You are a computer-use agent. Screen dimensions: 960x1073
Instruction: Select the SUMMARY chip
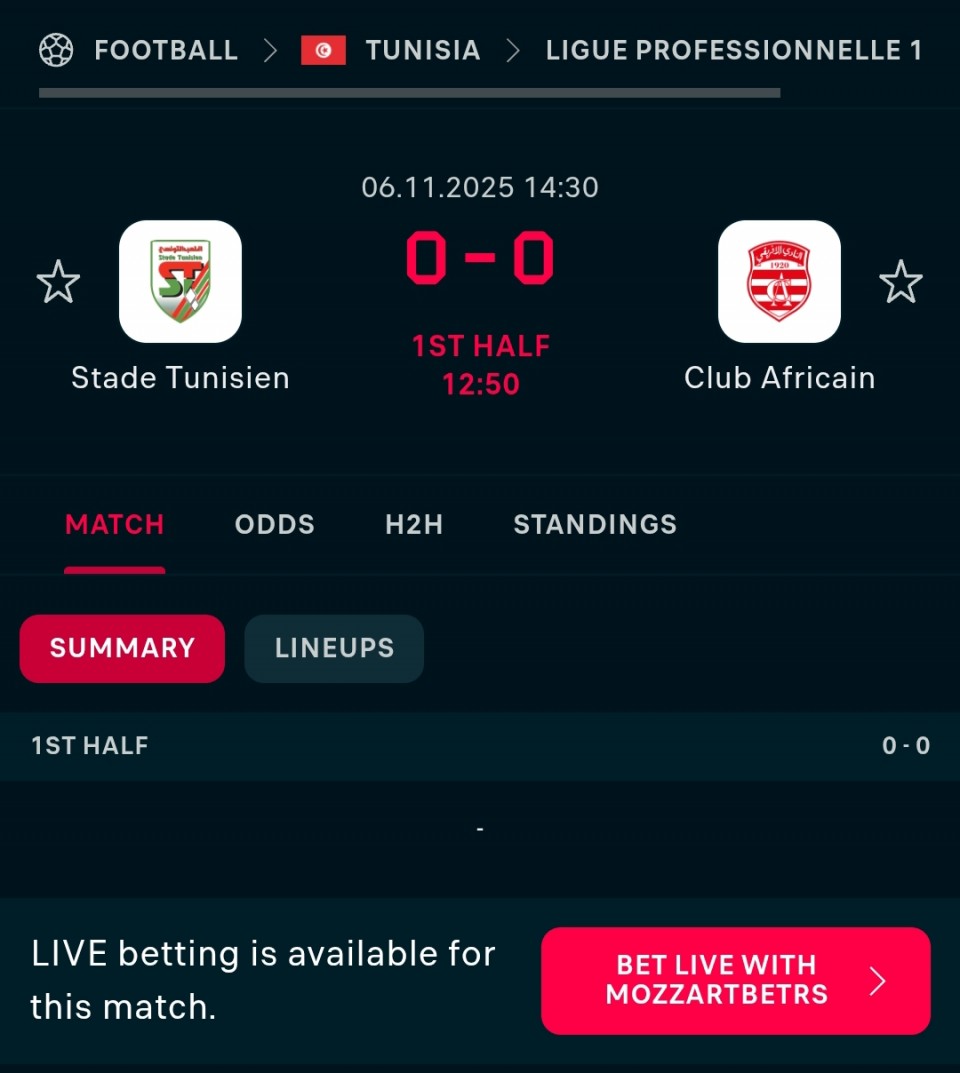tap(122, 648)
